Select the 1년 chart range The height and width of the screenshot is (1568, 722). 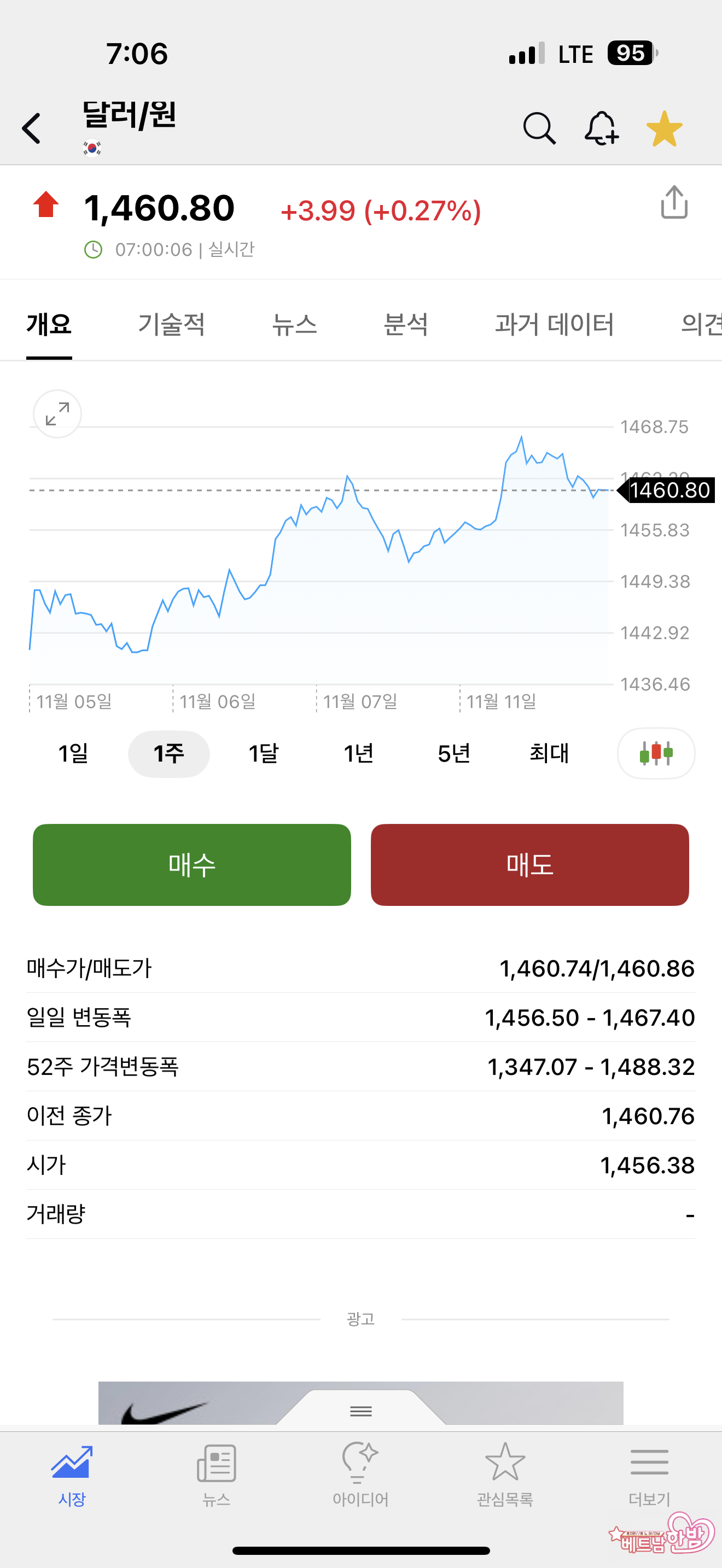click(359, 753)
